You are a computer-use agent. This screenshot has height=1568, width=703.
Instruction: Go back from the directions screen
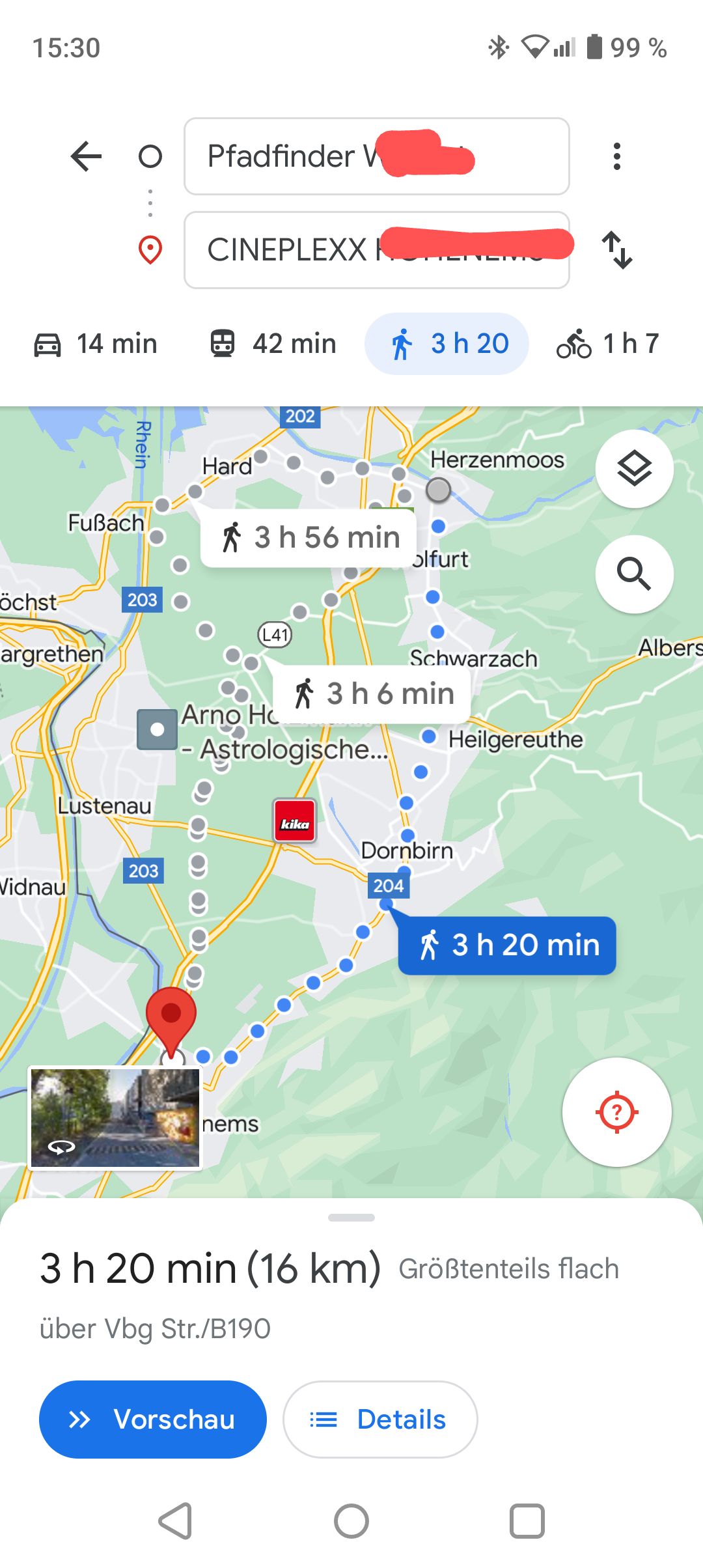pos(86,156)
